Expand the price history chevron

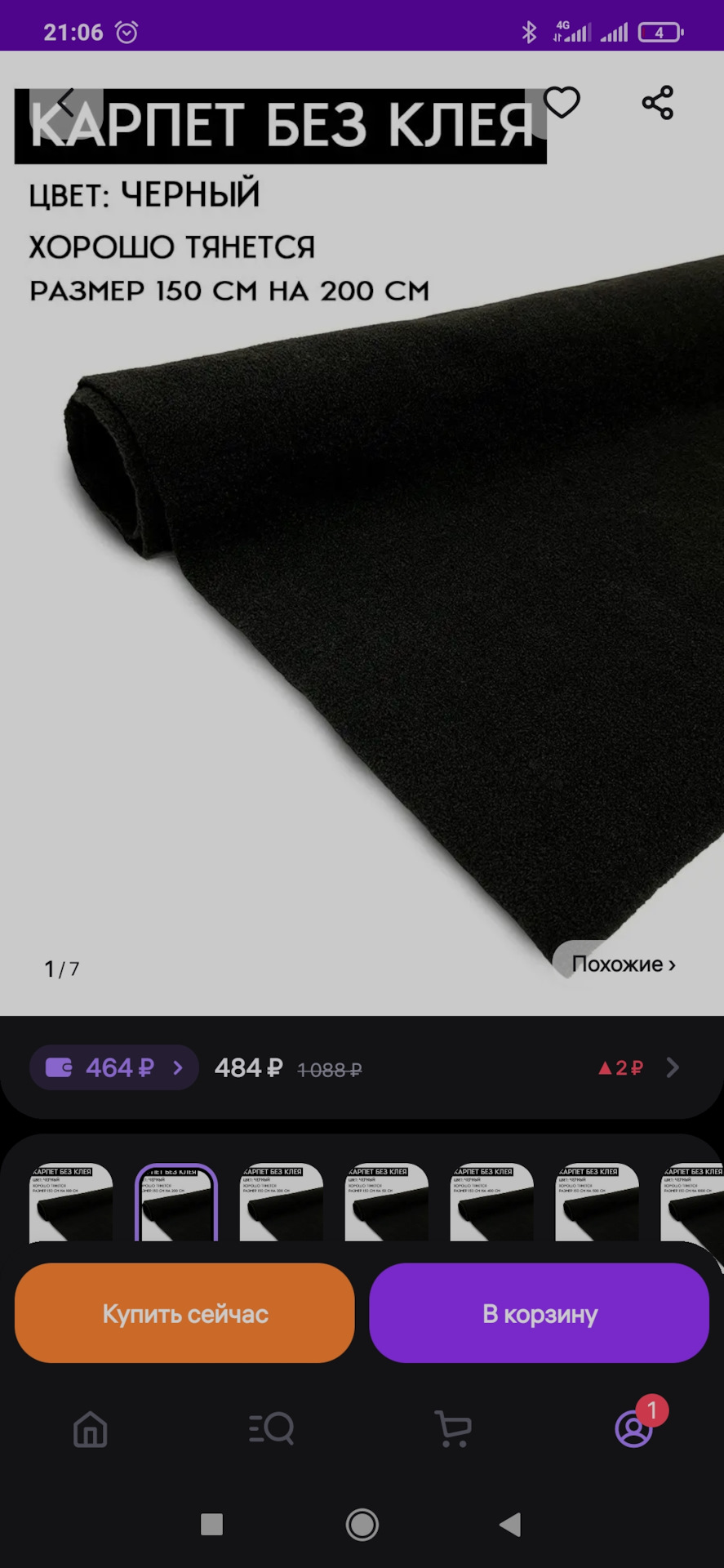tap(673, 1067)
